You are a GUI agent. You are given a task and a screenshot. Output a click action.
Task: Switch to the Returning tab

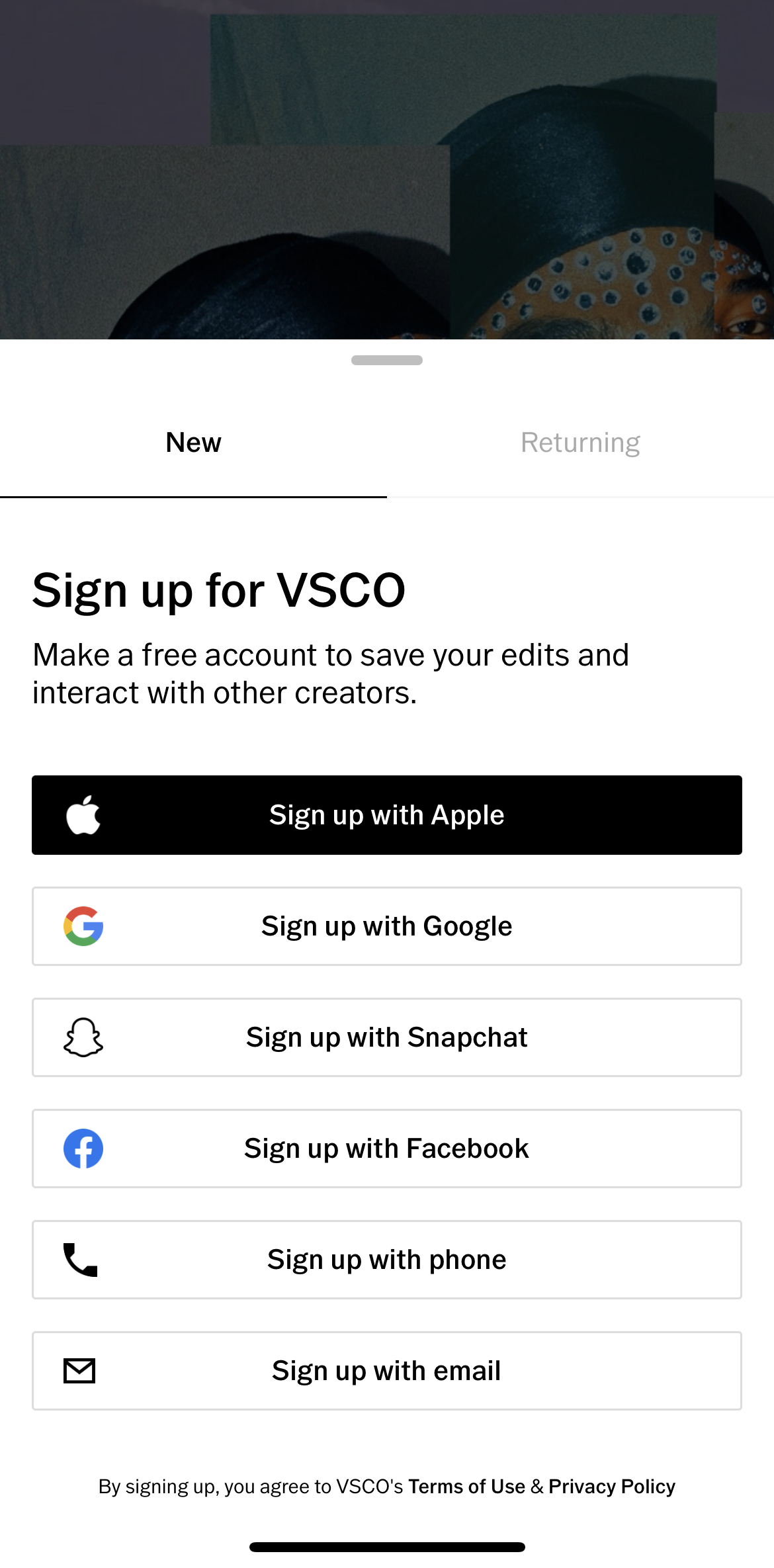tap(580, 443)
